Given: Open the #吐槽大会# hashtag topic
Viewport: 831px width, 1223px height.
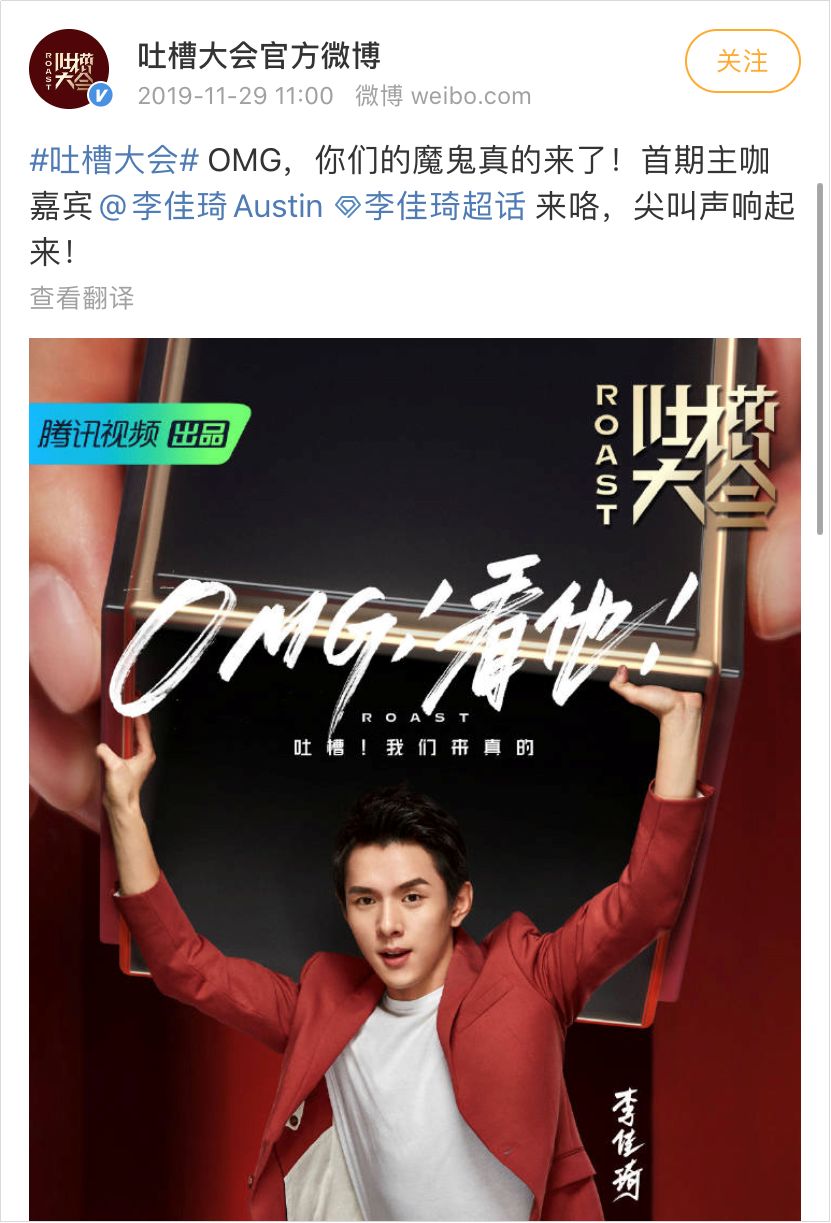Looking at the screenshot, I should (x=116, y=160).
